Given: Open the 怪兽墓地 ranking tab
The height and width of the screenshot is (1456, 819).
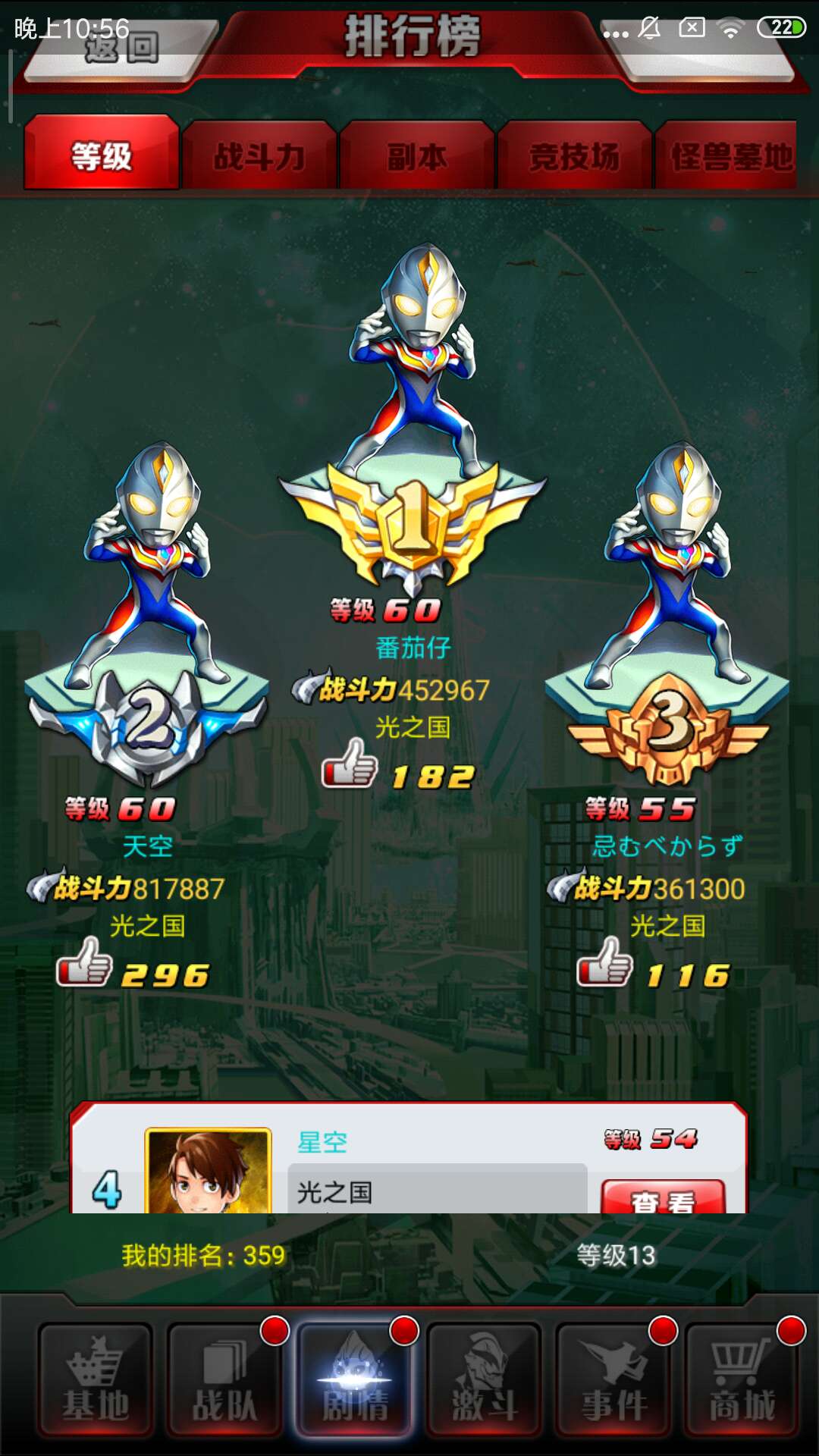Looking at the screenshot, I should pos(728,157).
